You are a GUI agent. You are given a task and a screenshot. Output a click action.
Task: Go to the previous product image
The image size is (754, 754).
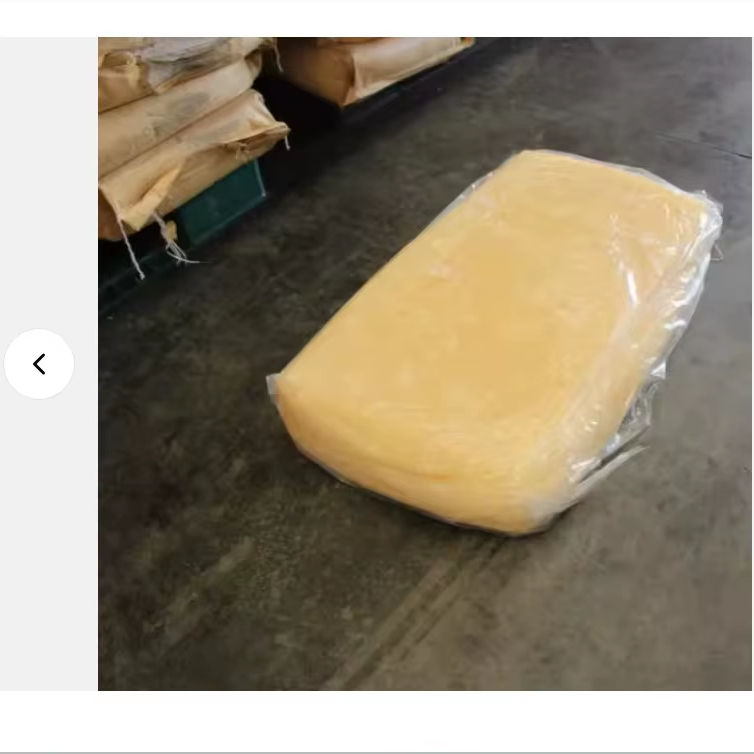39,364
